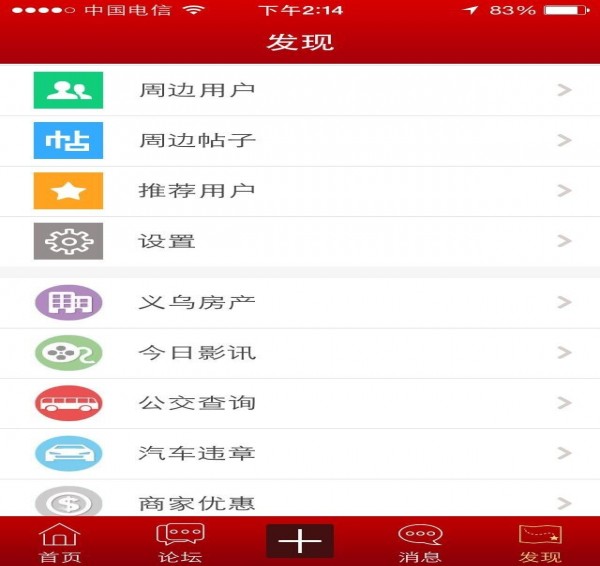The image size is (600, 566).
Task: Open 推荐用户 recommended users
Action: [x=300, y=190]
